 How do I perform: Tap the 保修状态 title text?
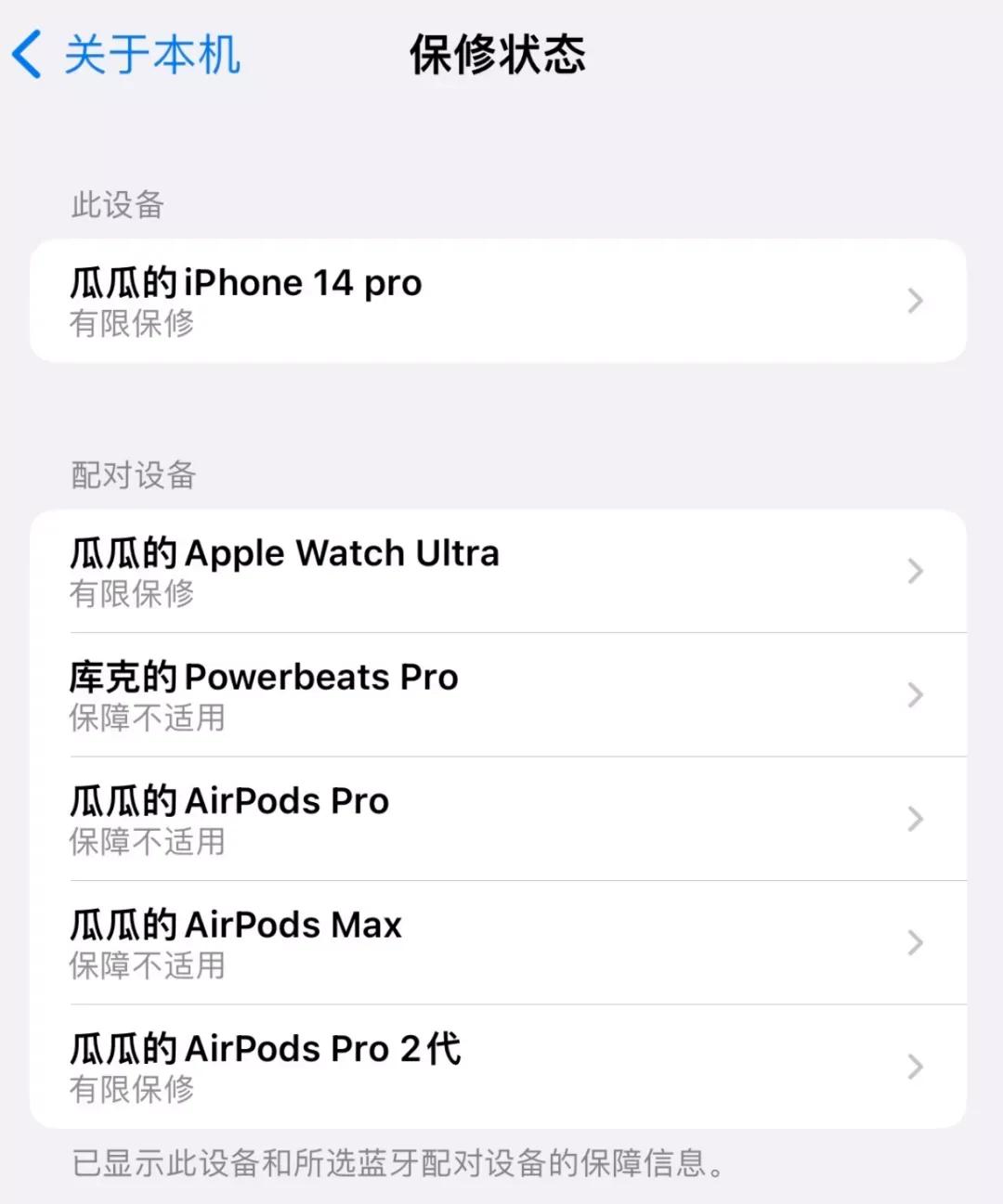click(497, 54)
